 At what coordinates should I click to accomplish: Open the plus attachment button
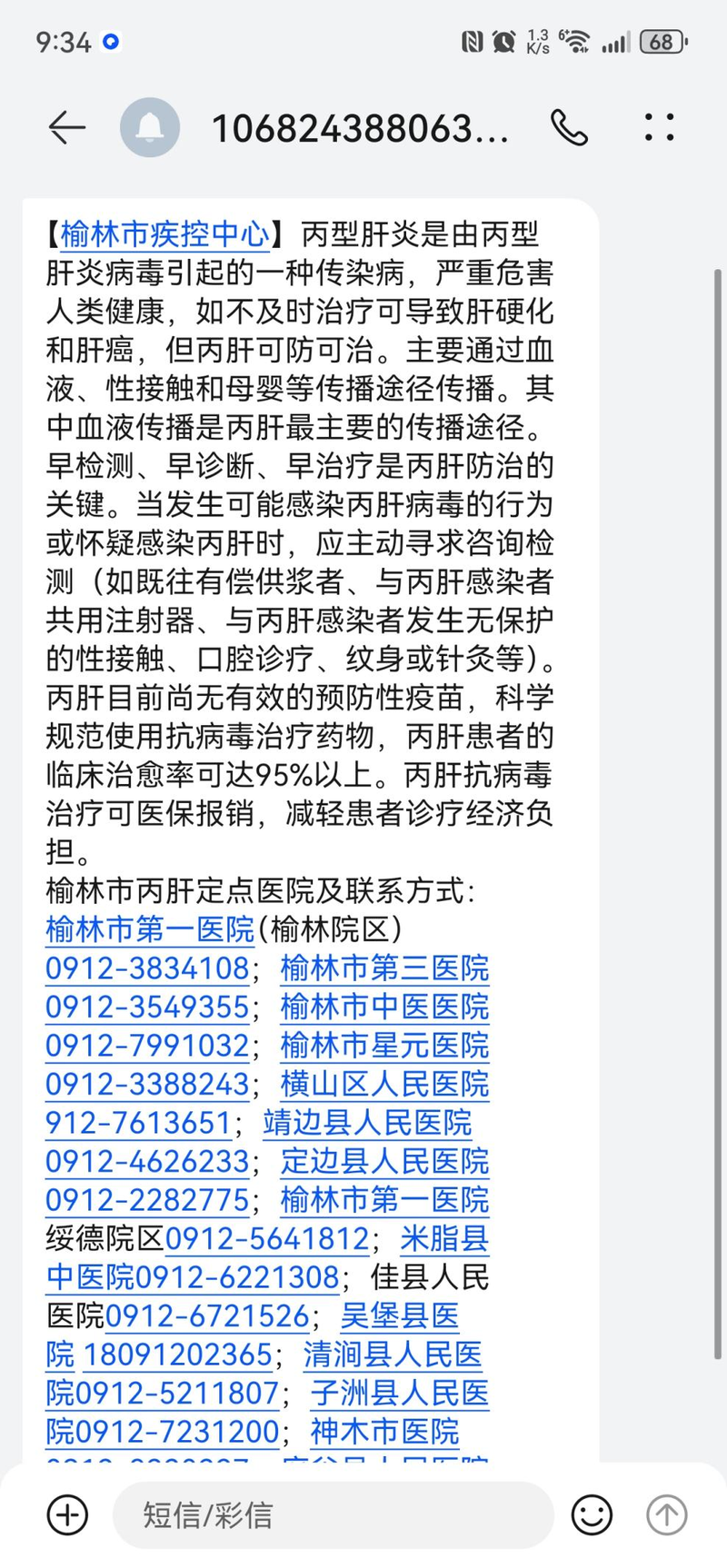(x=67, y=1514)
